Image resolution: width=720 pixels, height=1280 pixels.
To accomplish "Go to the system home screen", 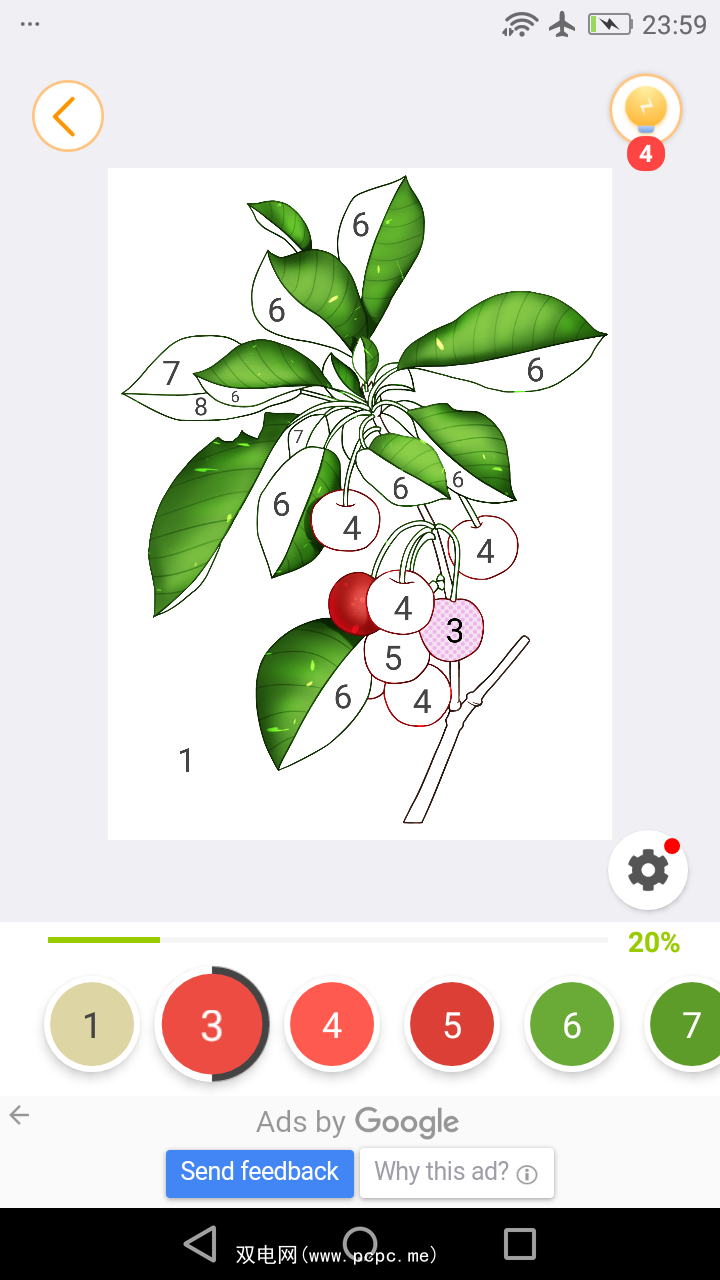I will pos(360,1244).
